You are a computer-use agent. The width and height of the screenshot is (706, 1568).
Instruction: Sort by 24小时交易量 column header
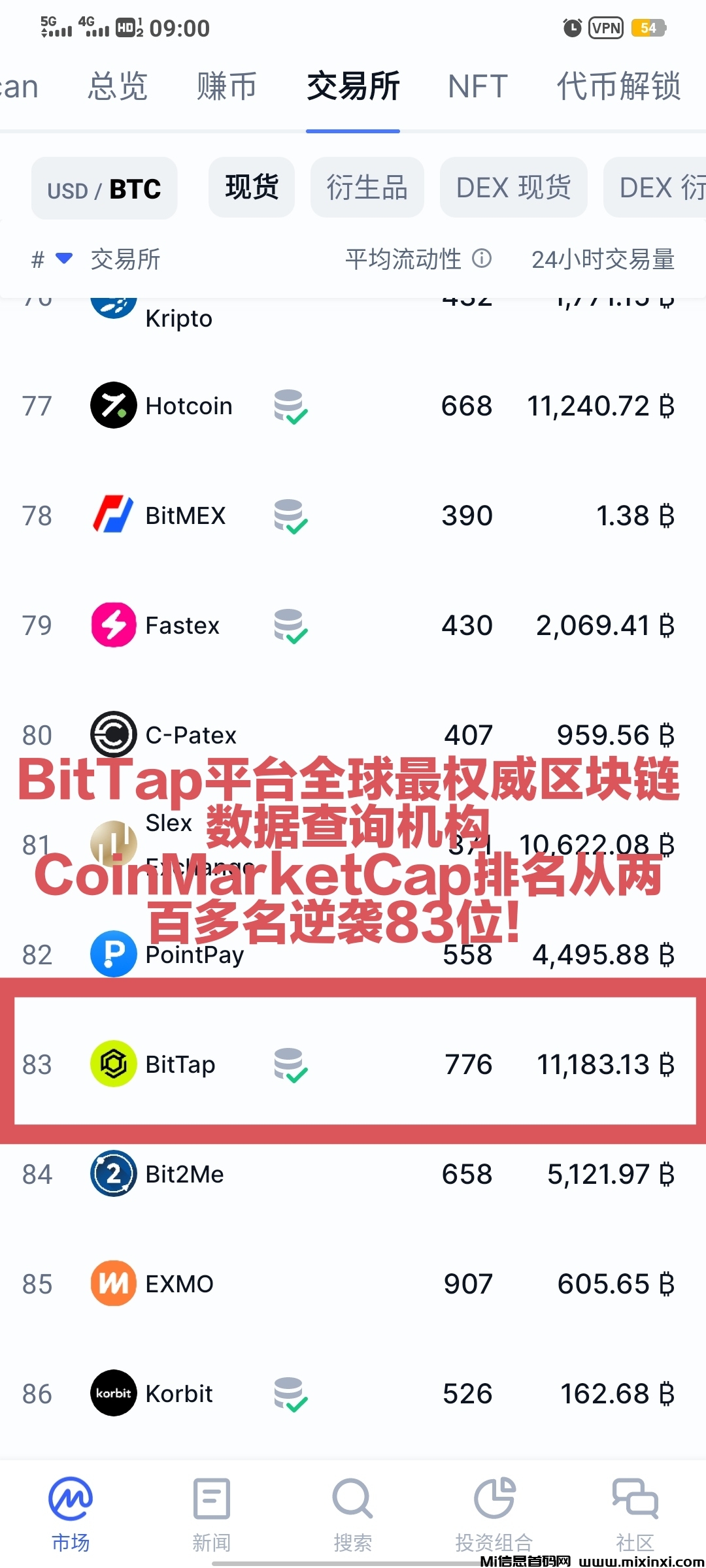pyautogui.click(x=603, y=259)
